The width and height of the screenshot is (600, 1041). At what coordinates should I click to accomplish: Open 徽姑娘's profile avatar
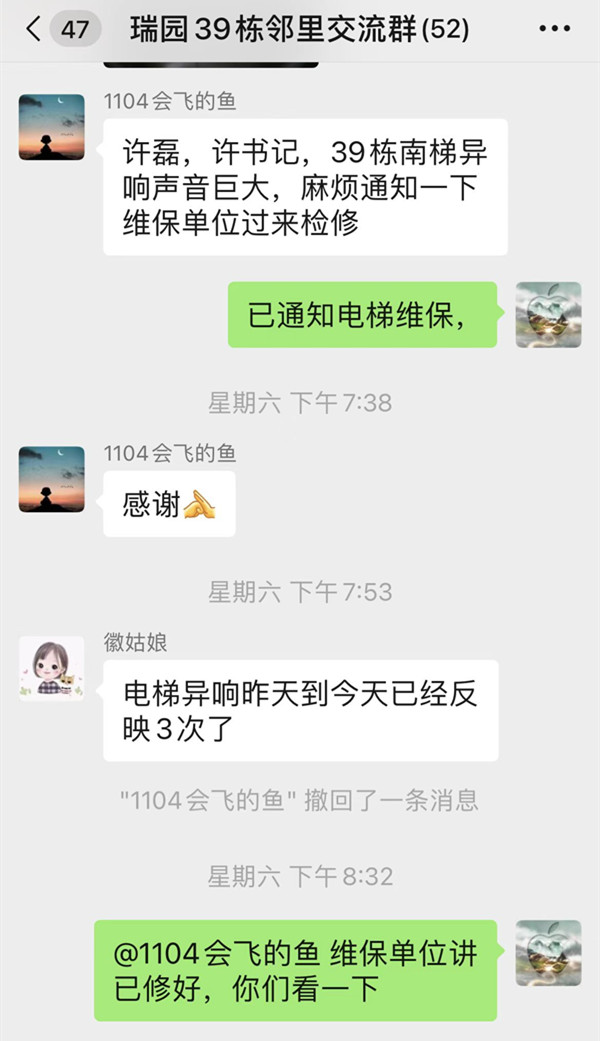pyautogui.click(x=52, y=668)
